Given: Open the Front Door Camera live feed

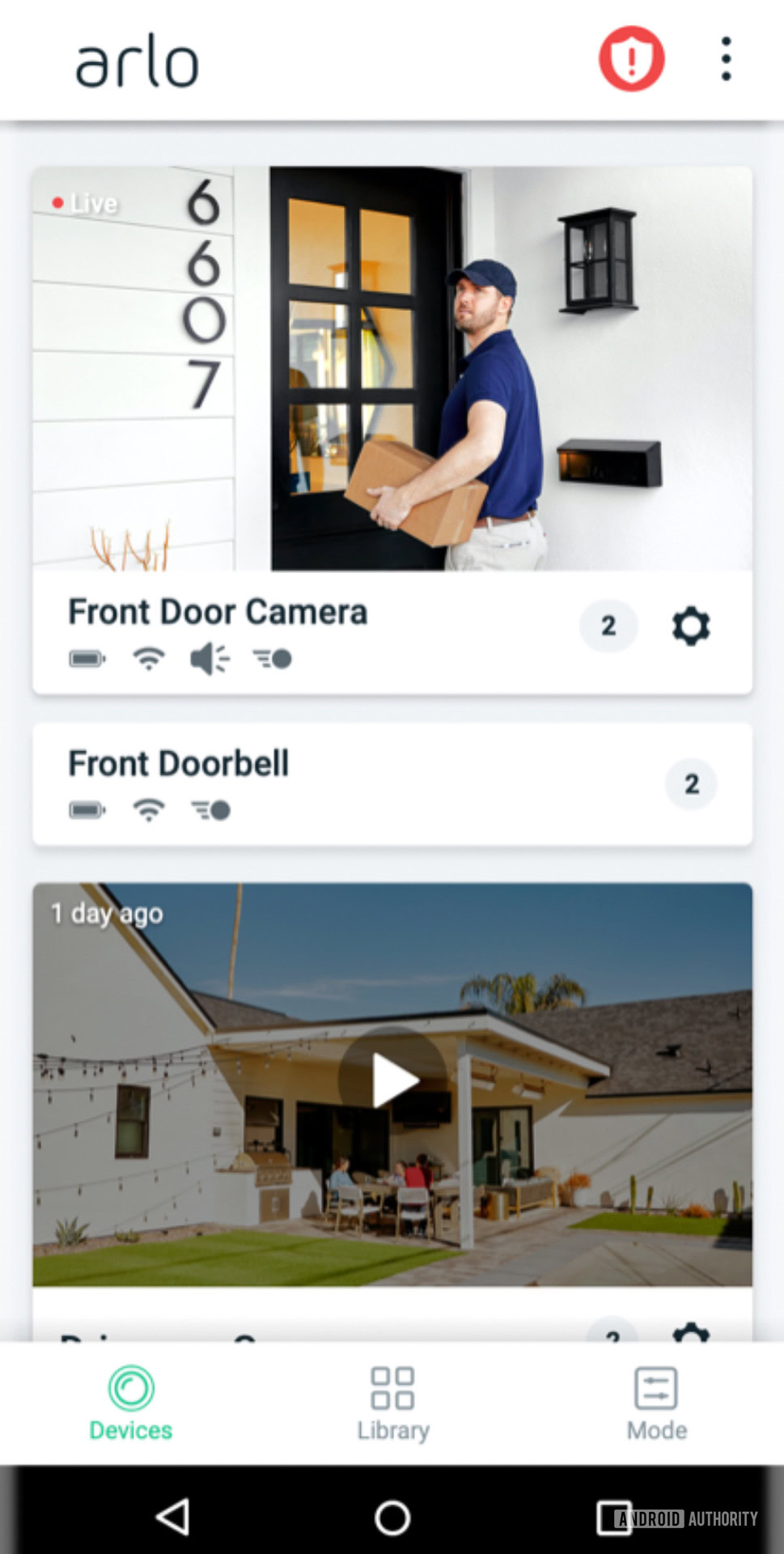Looking at the screenshot, I should click(x=392, y=368).
